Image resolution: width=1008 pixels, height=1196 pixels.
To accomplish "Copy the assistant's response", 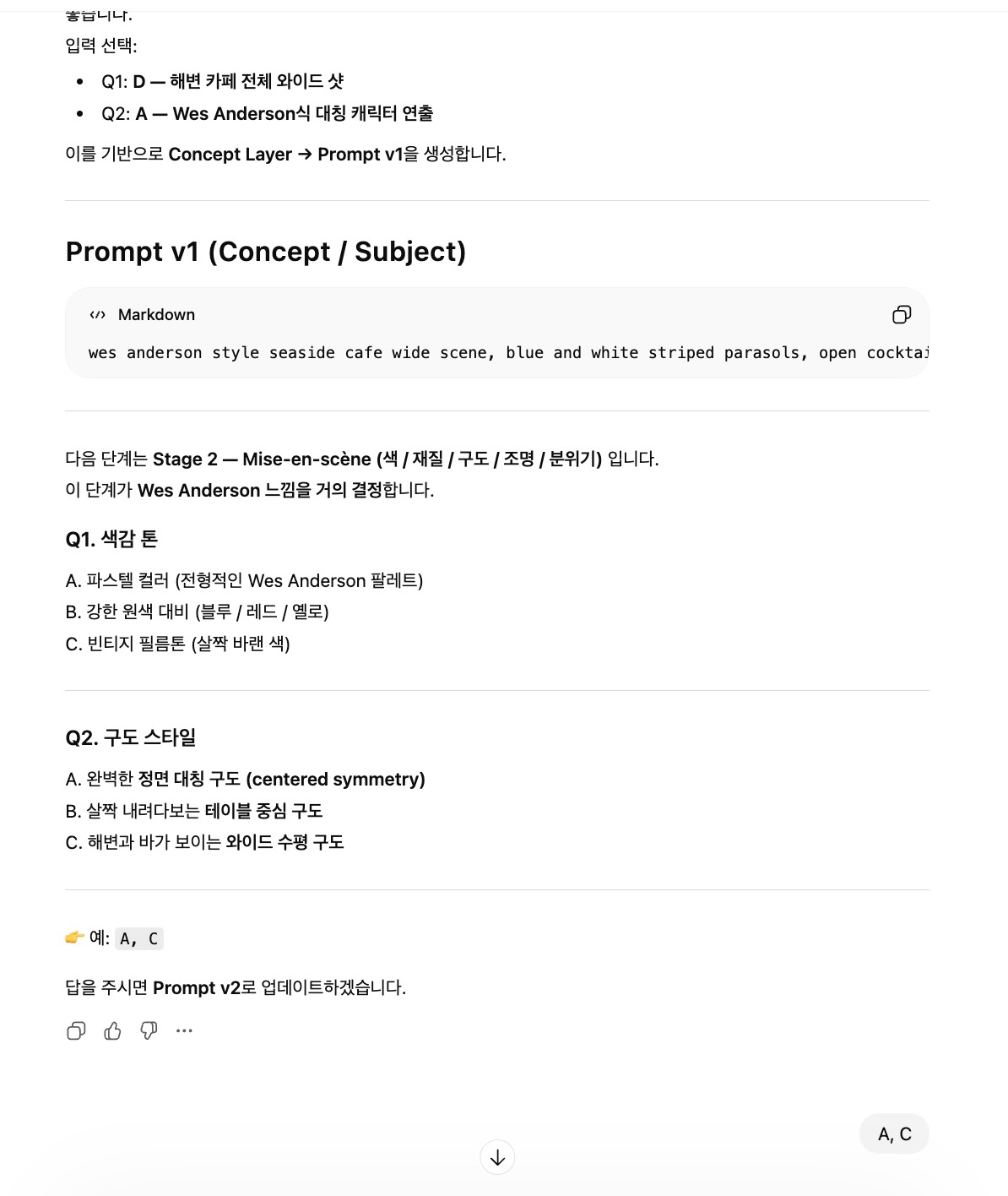I will 76,1030.
